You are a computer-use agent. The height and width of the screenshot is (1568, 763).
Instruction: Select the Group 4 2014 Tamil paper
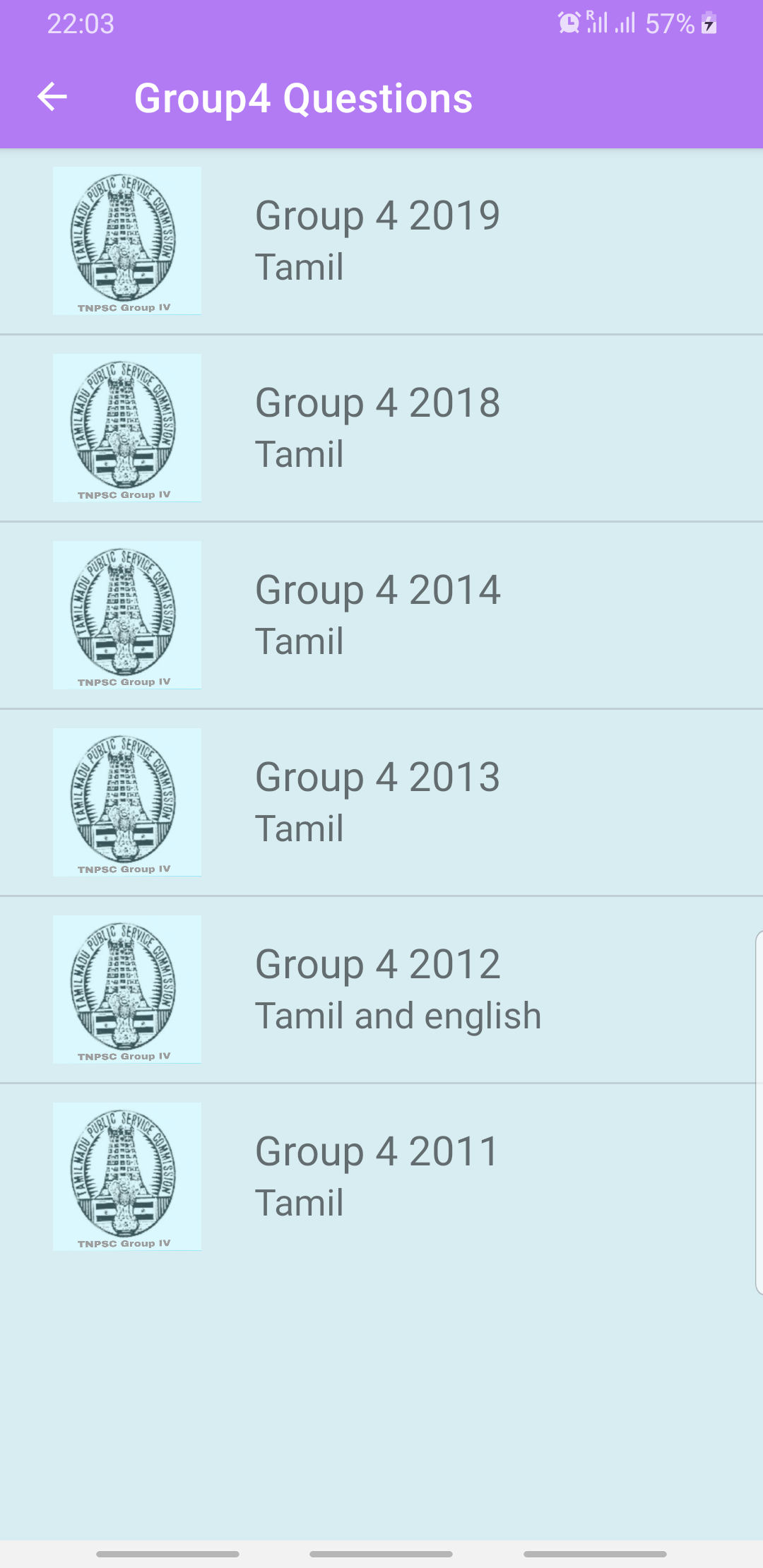[381, 615]
